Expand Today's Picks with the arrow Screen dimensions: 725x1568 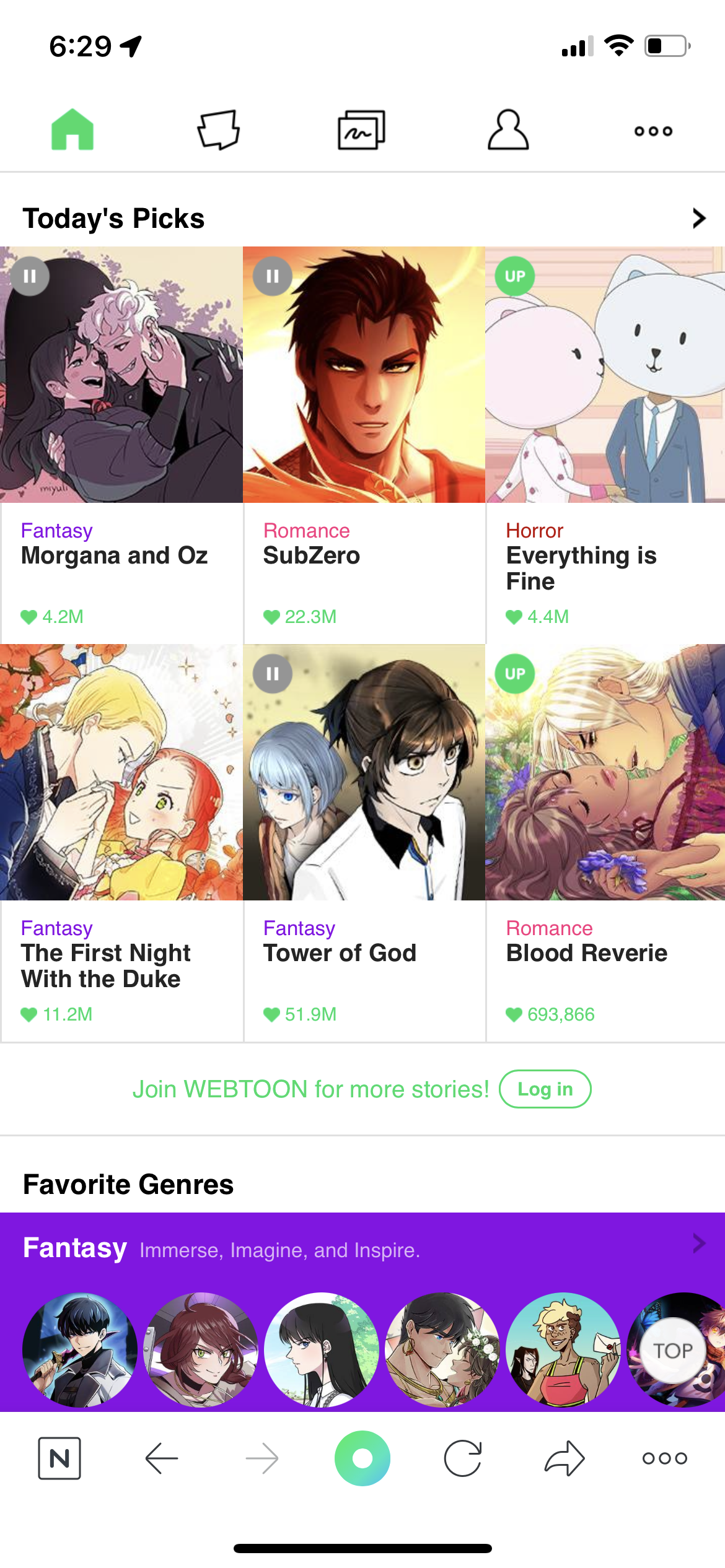[x=699, y=218]
